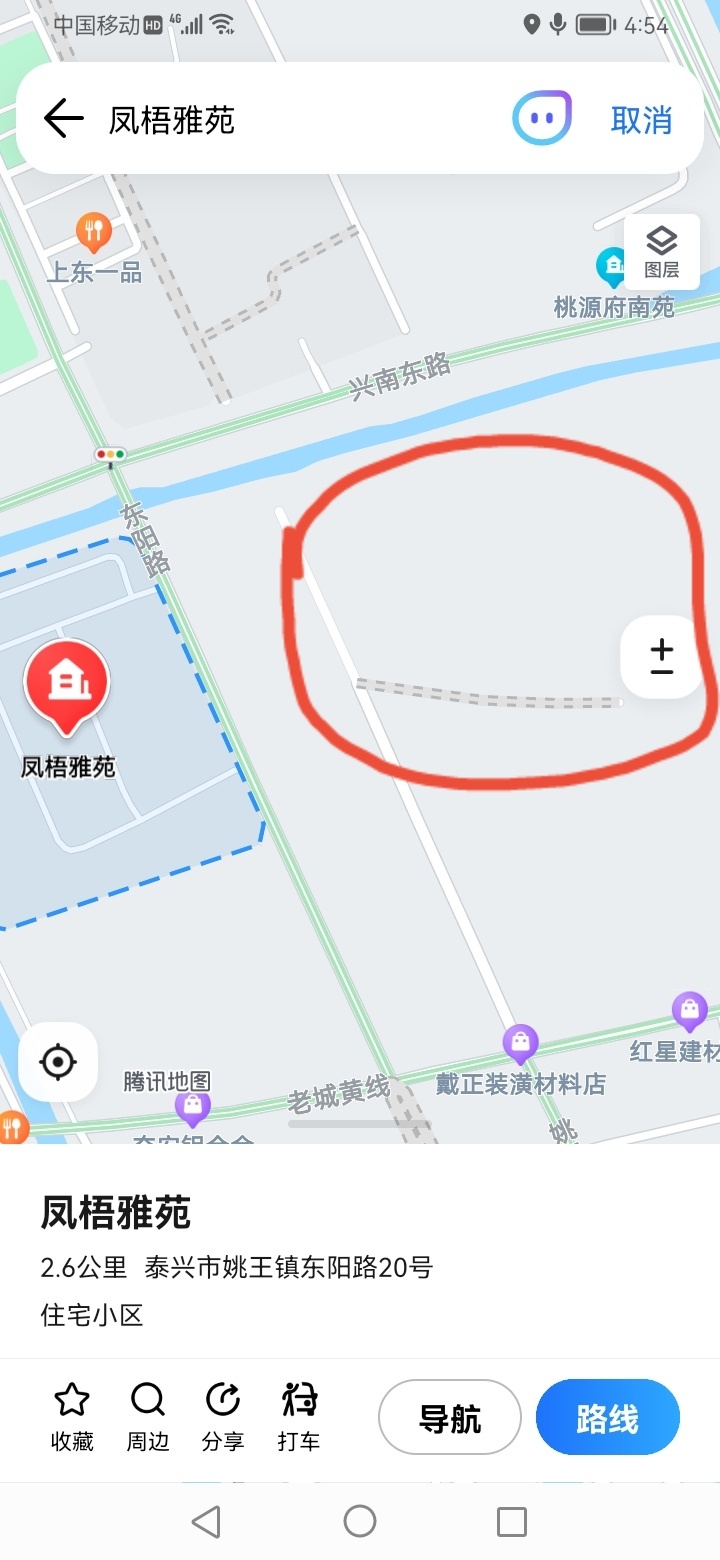Open recent apps from navigation bar

[511, 1521]
